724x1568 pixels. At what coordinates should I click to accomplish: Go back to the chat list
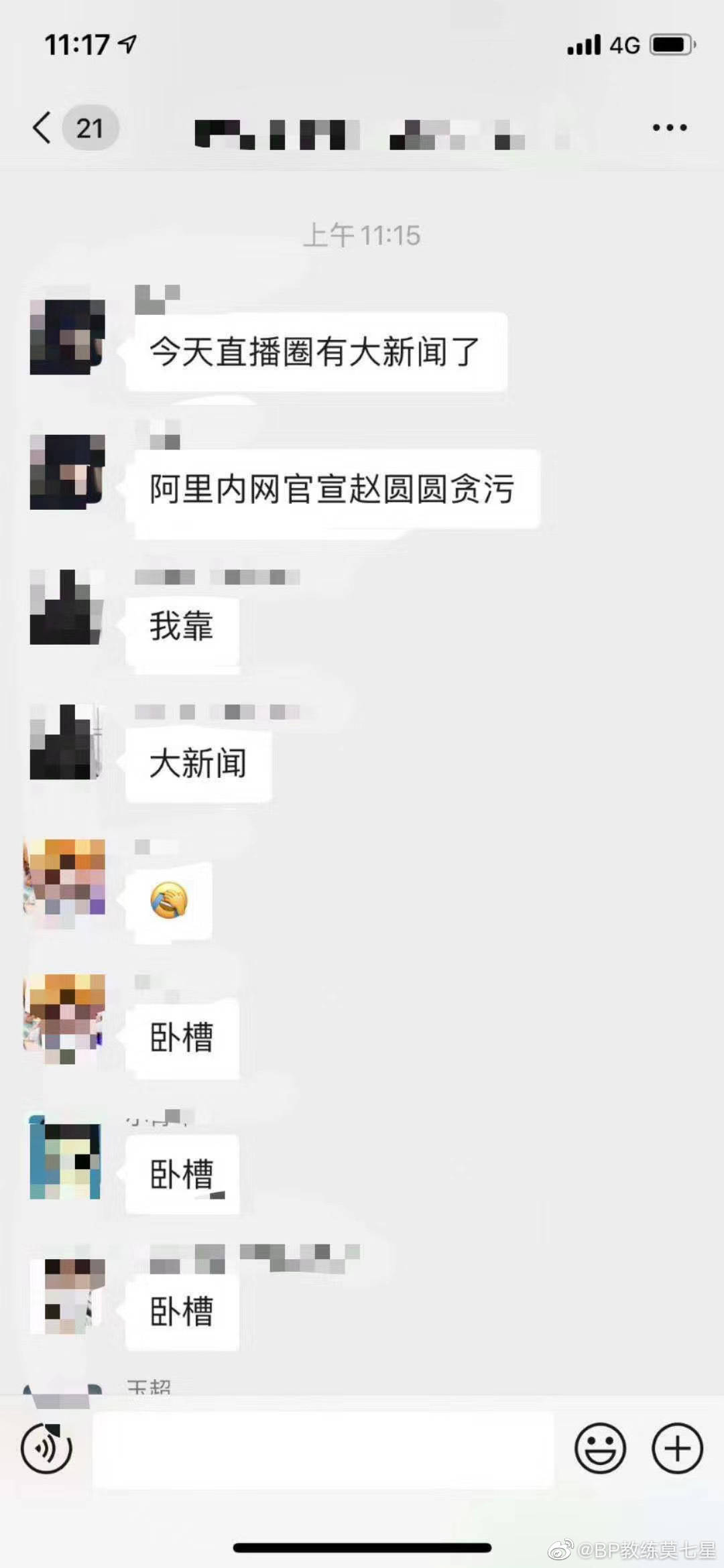click(x=43, y=127)
